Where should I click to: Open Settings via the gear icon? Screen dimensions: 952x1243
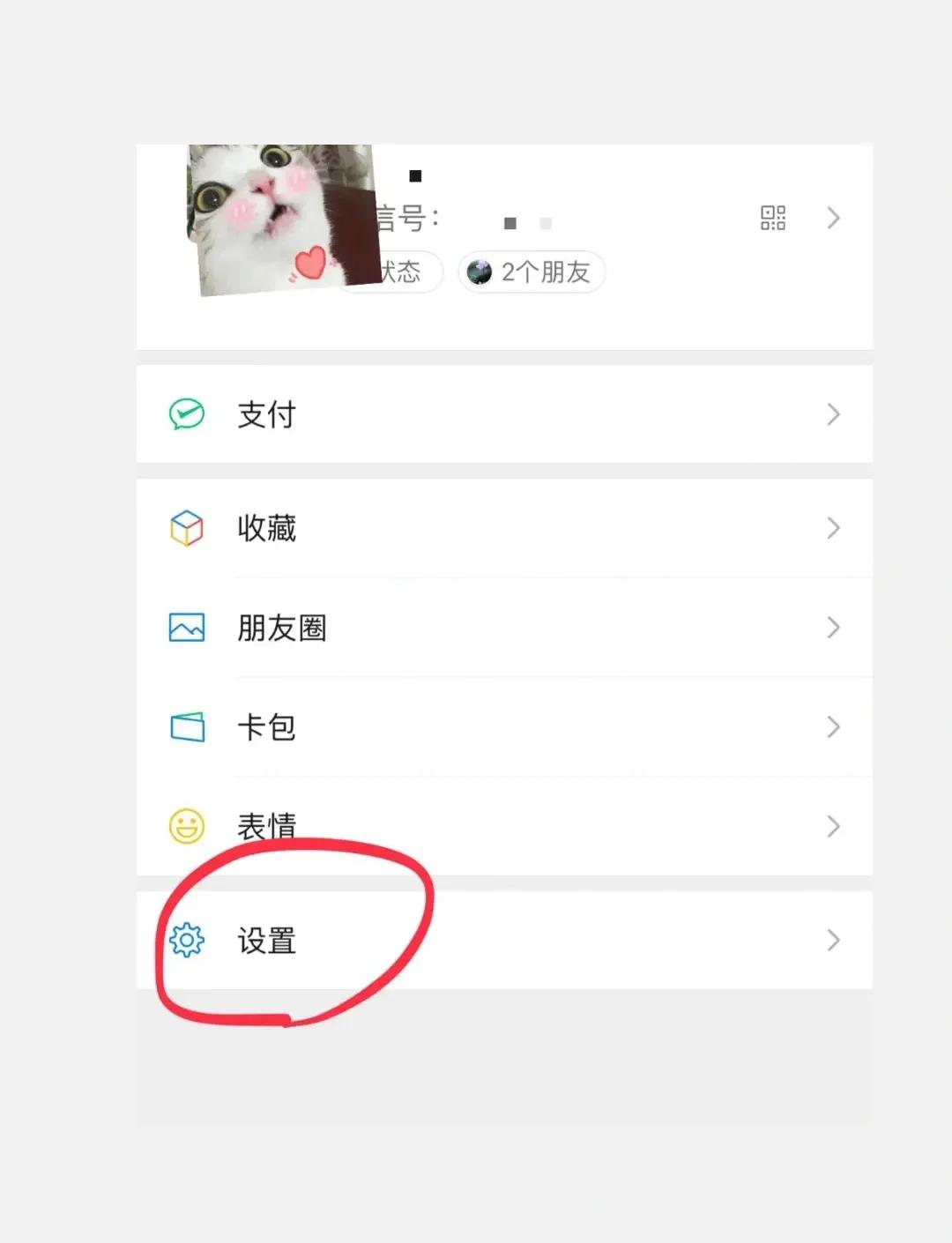pos(186,941)
